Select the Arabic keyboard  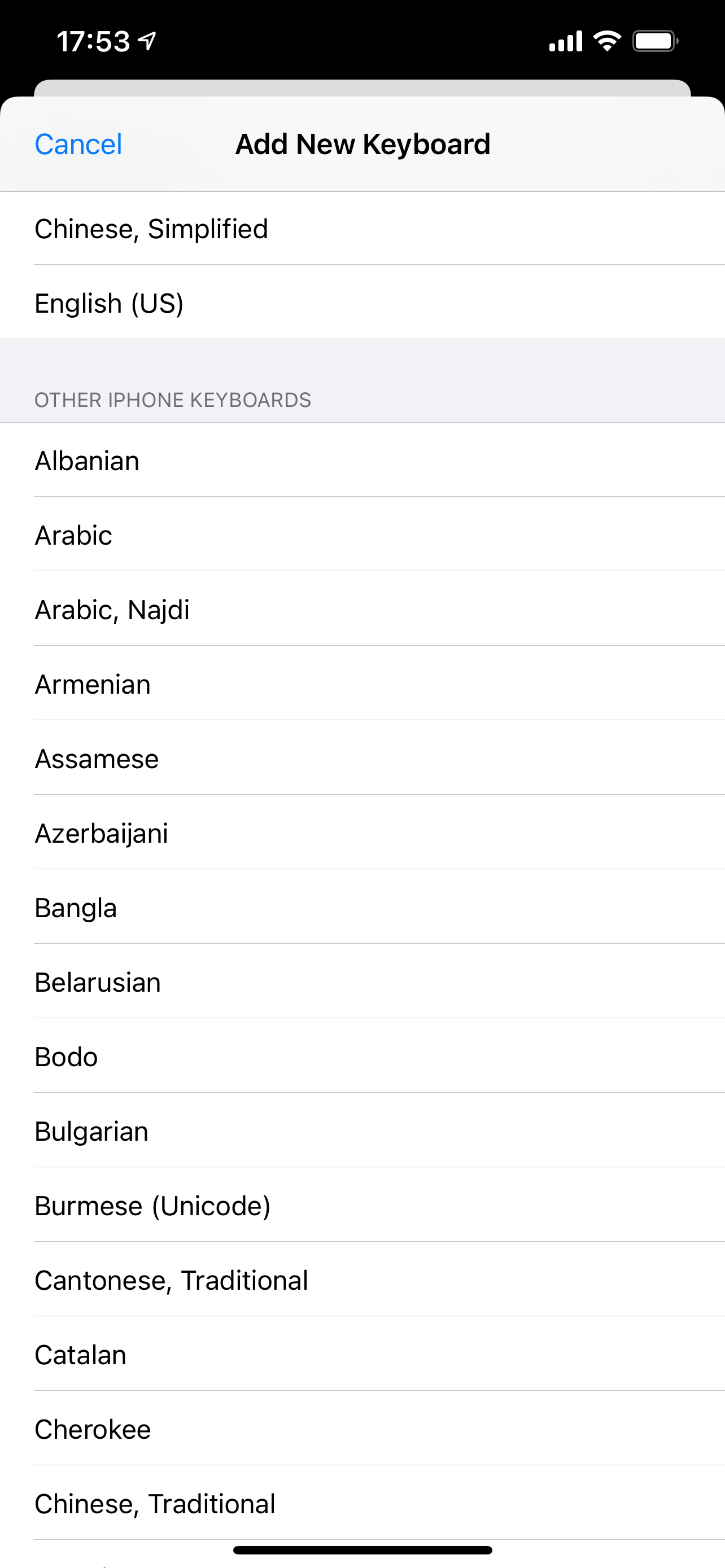pyautogui.click(x=362, y=535)
